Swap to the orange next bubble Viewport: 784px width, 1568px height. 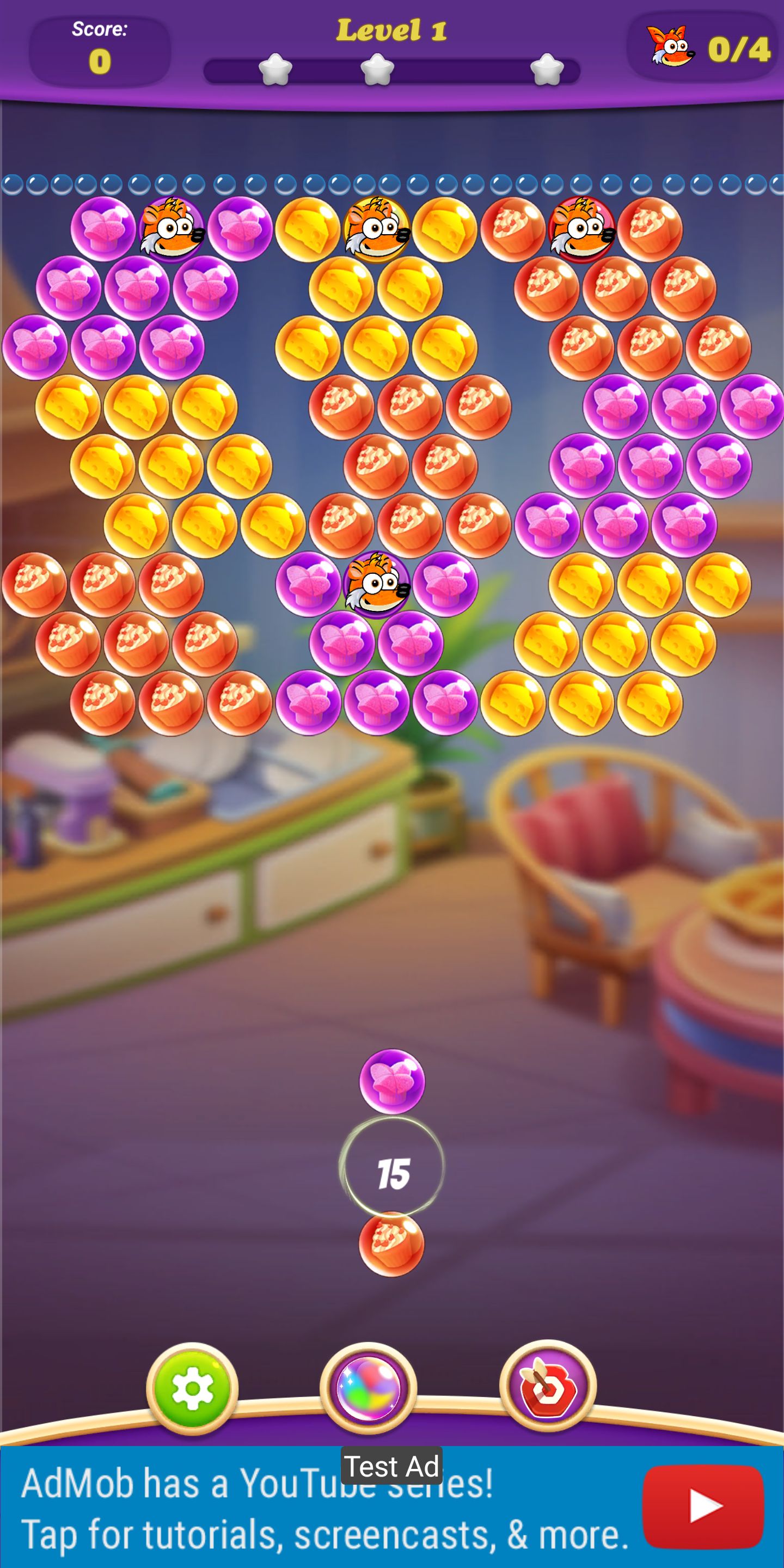pyautogui.click(x=391, y=1244)
